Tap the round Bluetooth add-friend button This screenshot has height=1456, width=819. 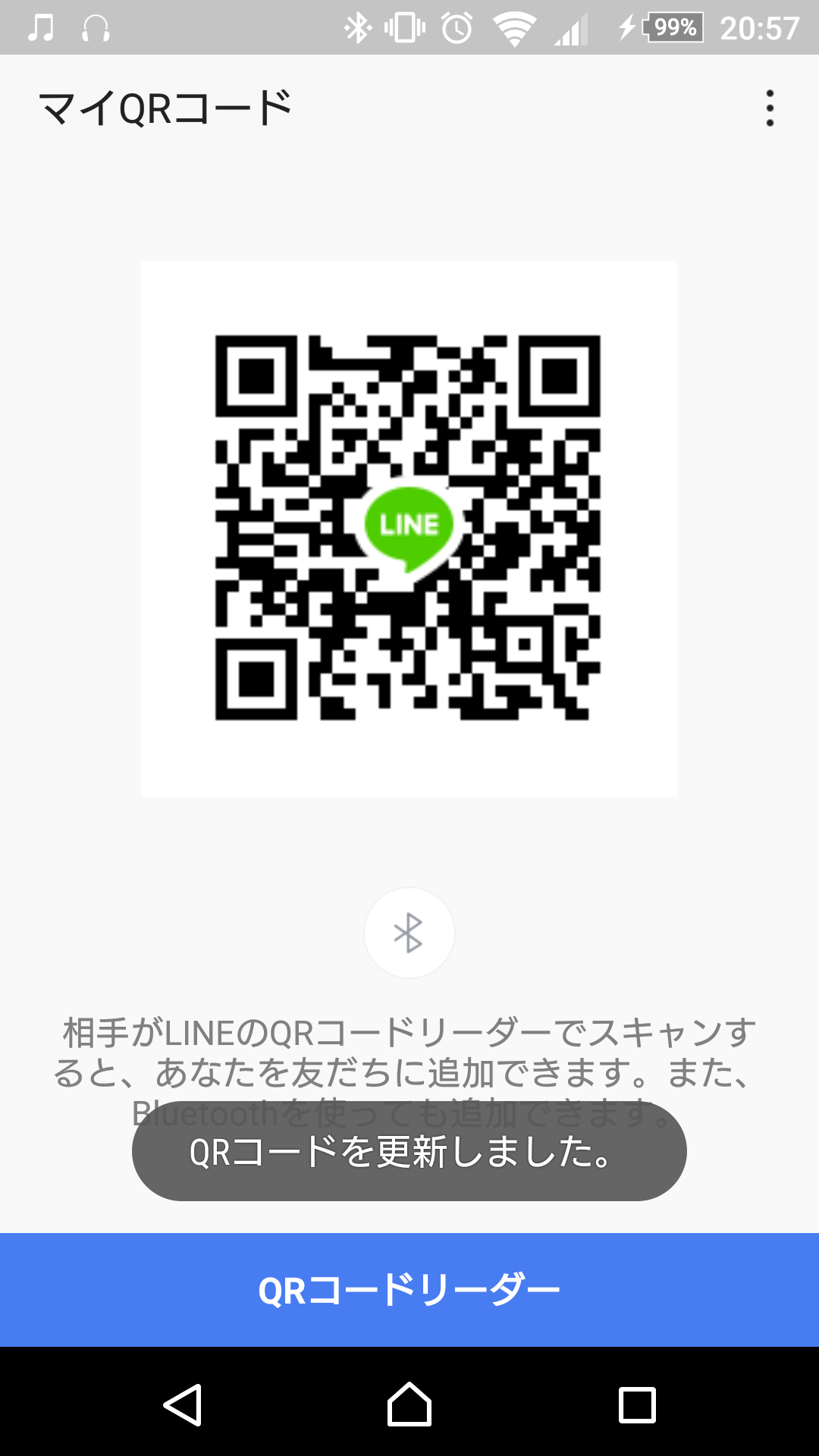(409, 933)
